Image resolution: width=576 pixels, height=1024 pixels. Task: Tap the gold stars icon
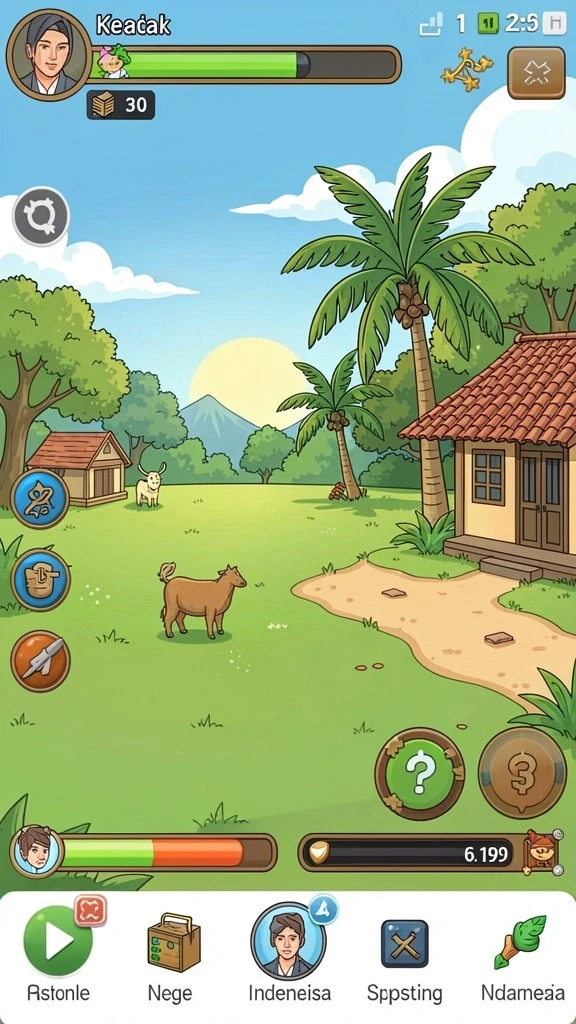pos(466,69)
